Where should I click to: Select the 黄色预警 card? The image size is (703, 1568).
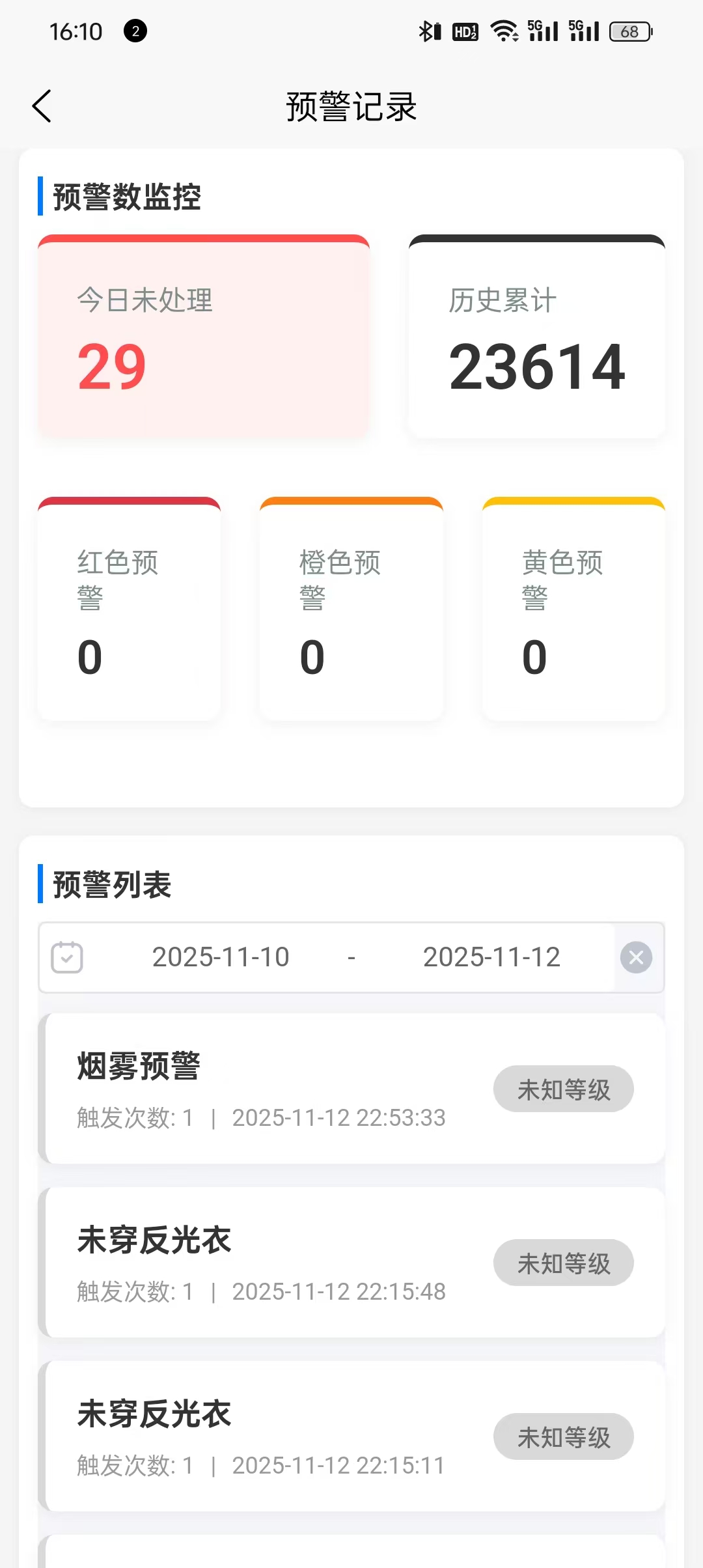pyautogui.click(x=573, y=609)
